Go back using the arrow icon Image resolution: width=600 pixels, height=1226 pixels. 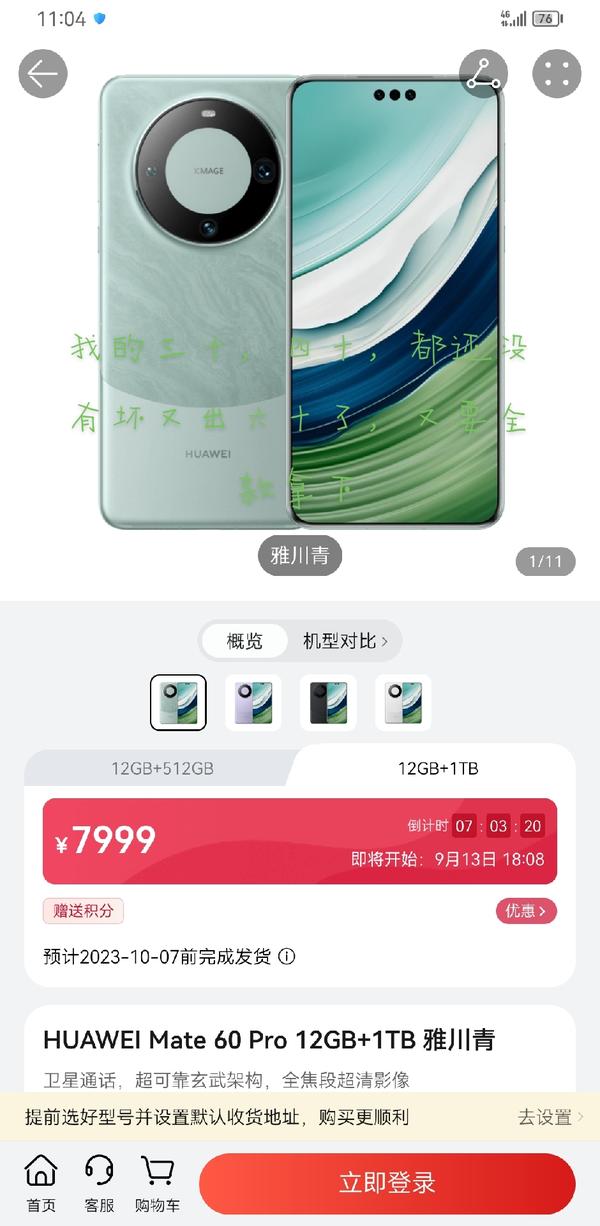(43, 74)
